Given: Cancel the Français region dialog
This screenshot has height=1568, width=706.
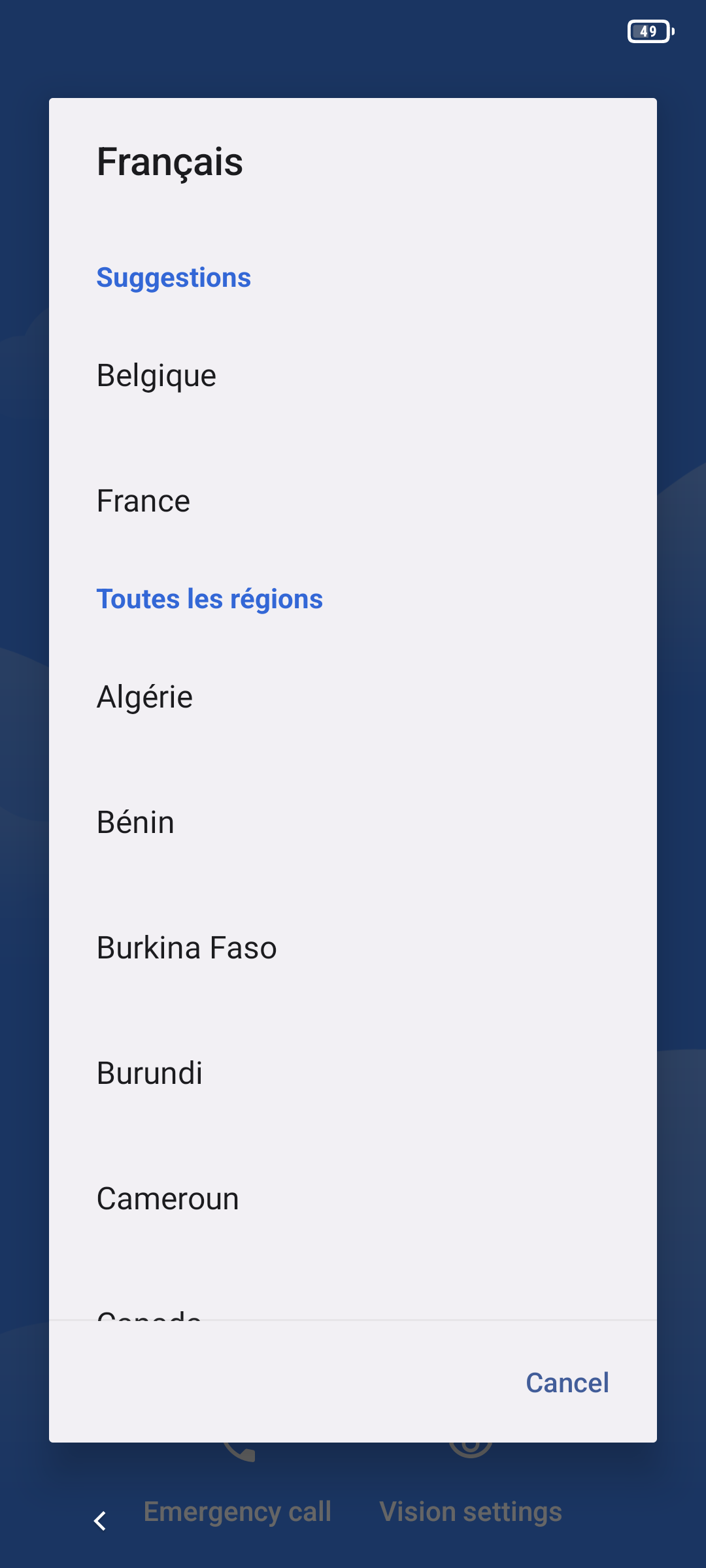Looking at the screenshot, I should [x=567, y=1382].
